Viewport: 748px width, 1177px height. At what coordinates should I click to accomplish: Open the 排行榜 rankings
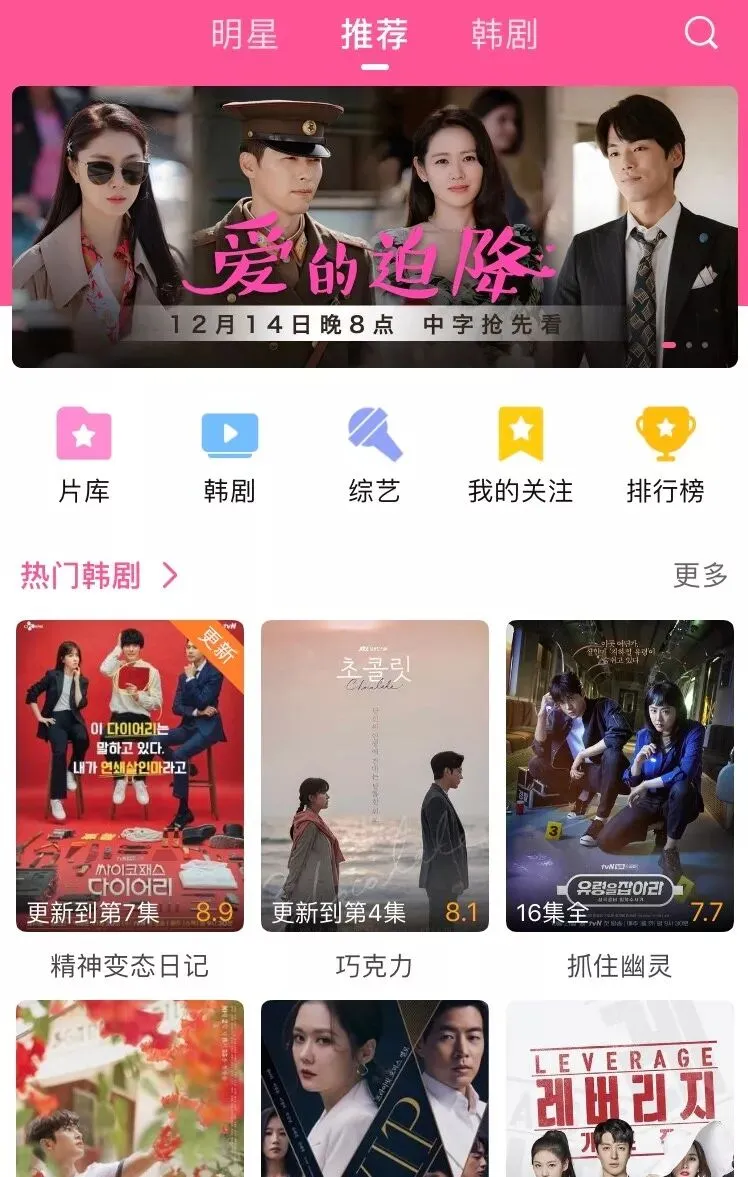point(665,455)
